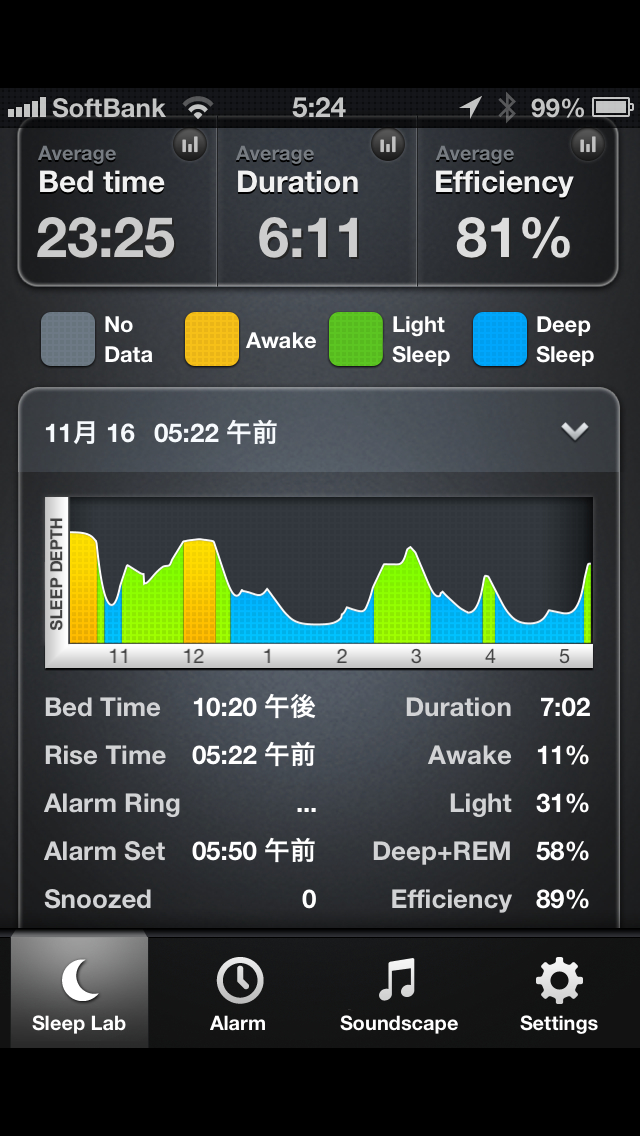Open the Average Efficiency chart icon

point(588,145)
